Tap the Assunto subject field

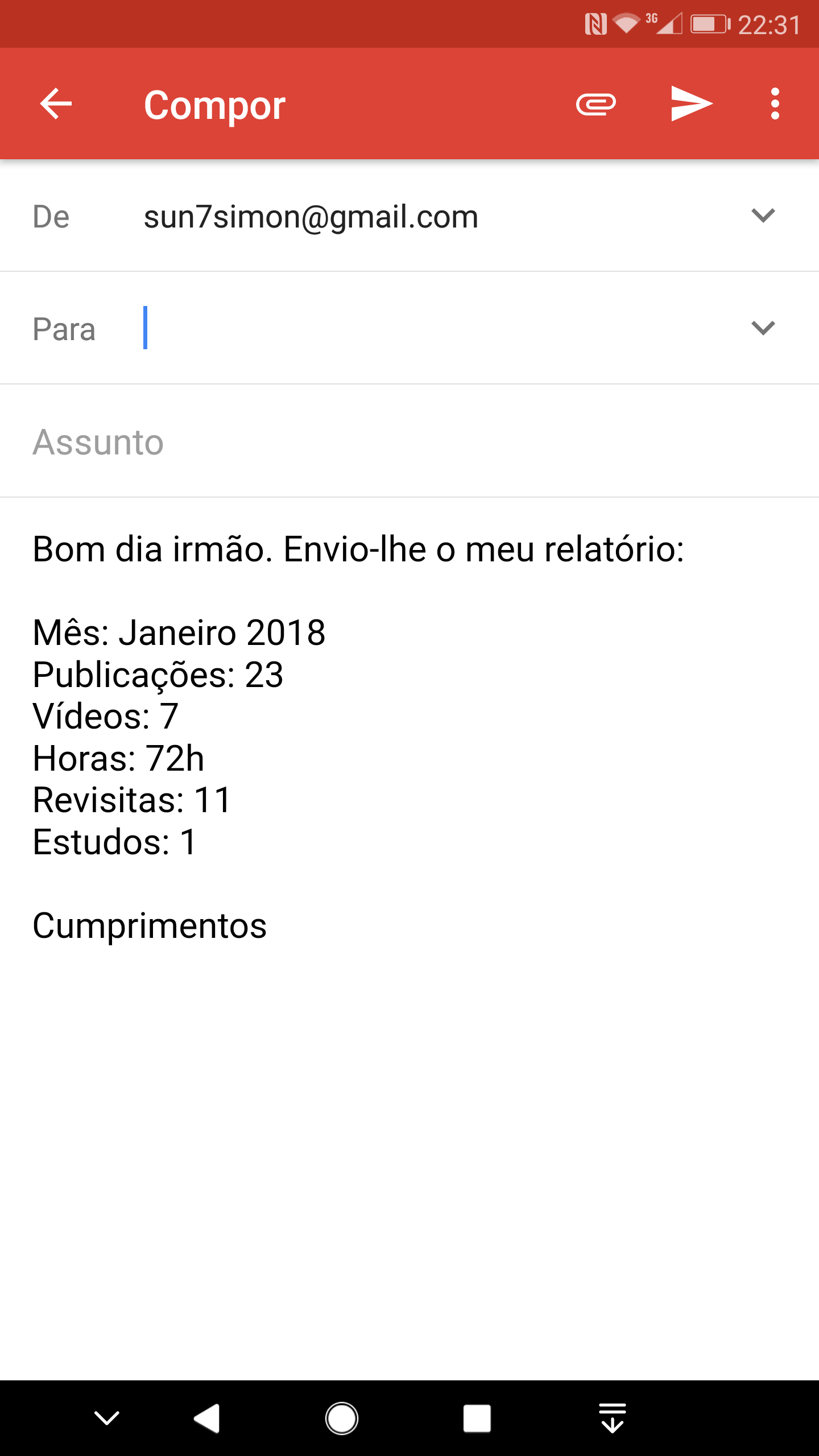409,441
